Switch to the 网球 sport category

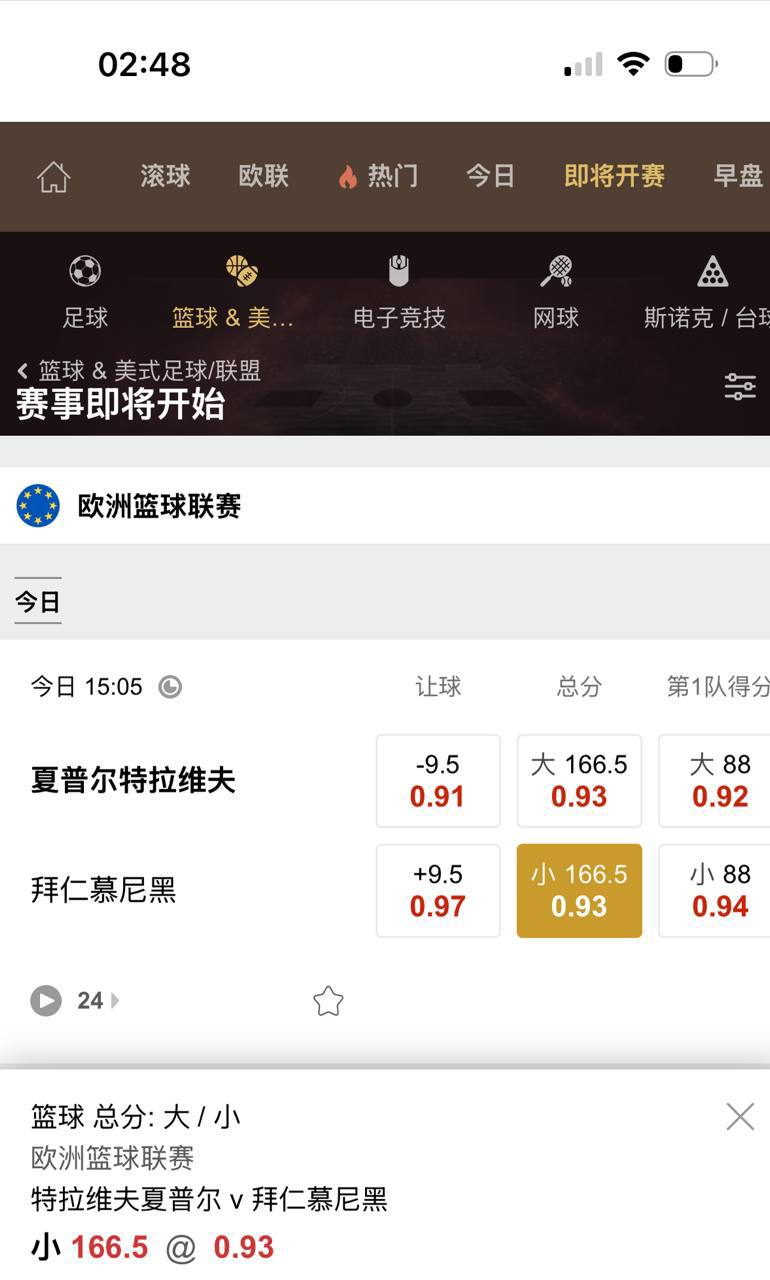tap(556, 291)
